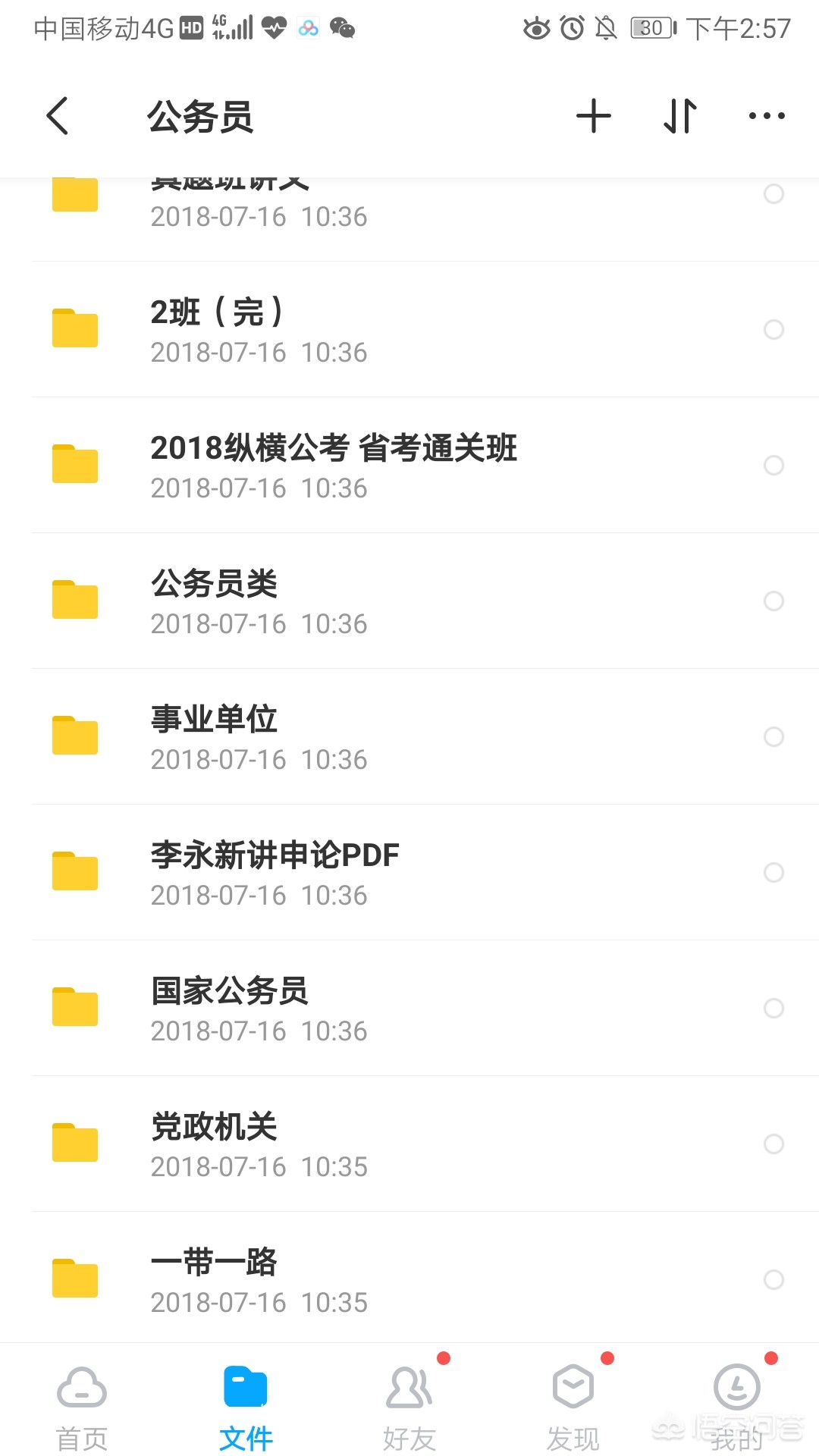819x1456 pixels.
Task: Go back from the 公务员 folder
Action: click(58, 116)
